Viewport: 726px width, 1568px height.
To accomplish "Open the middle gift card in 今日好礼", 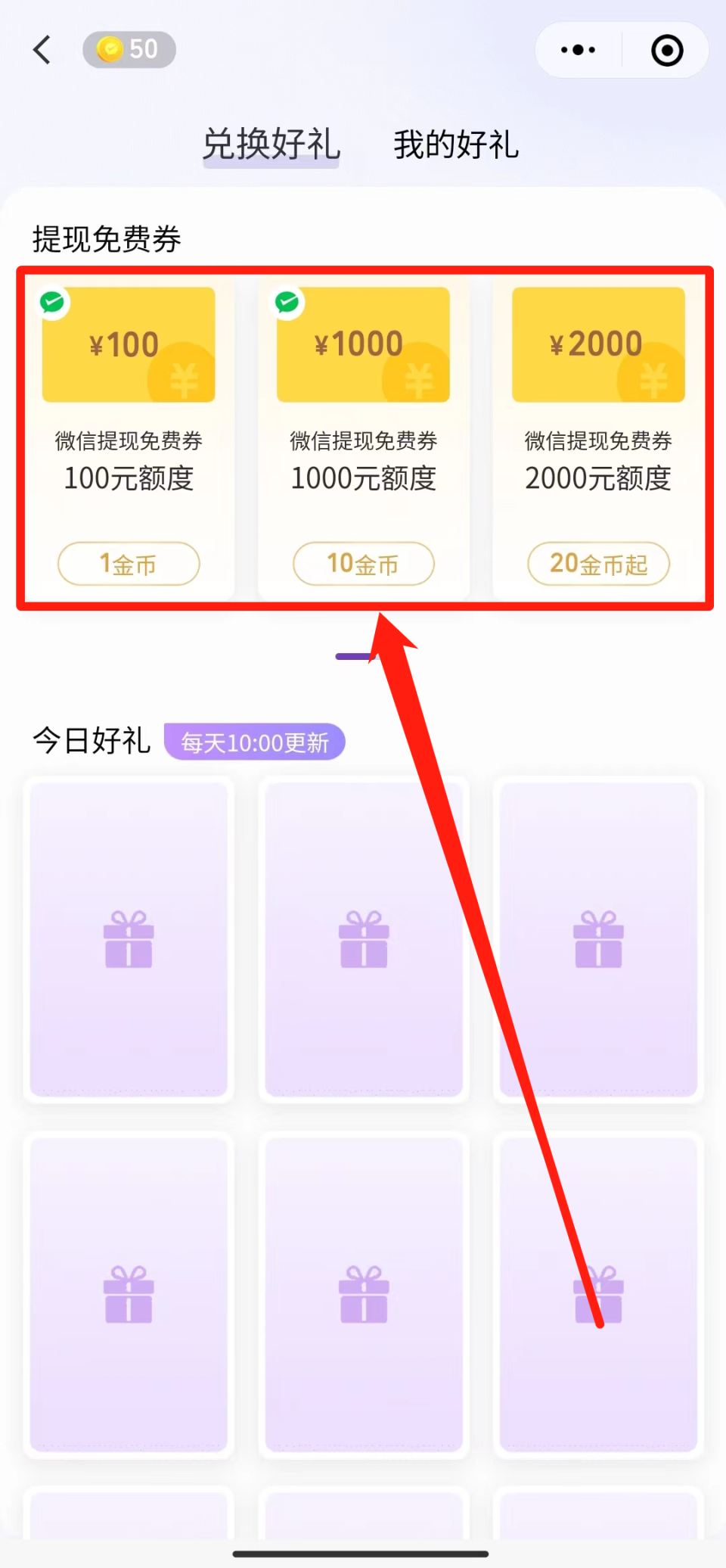I will coord(363,940).
